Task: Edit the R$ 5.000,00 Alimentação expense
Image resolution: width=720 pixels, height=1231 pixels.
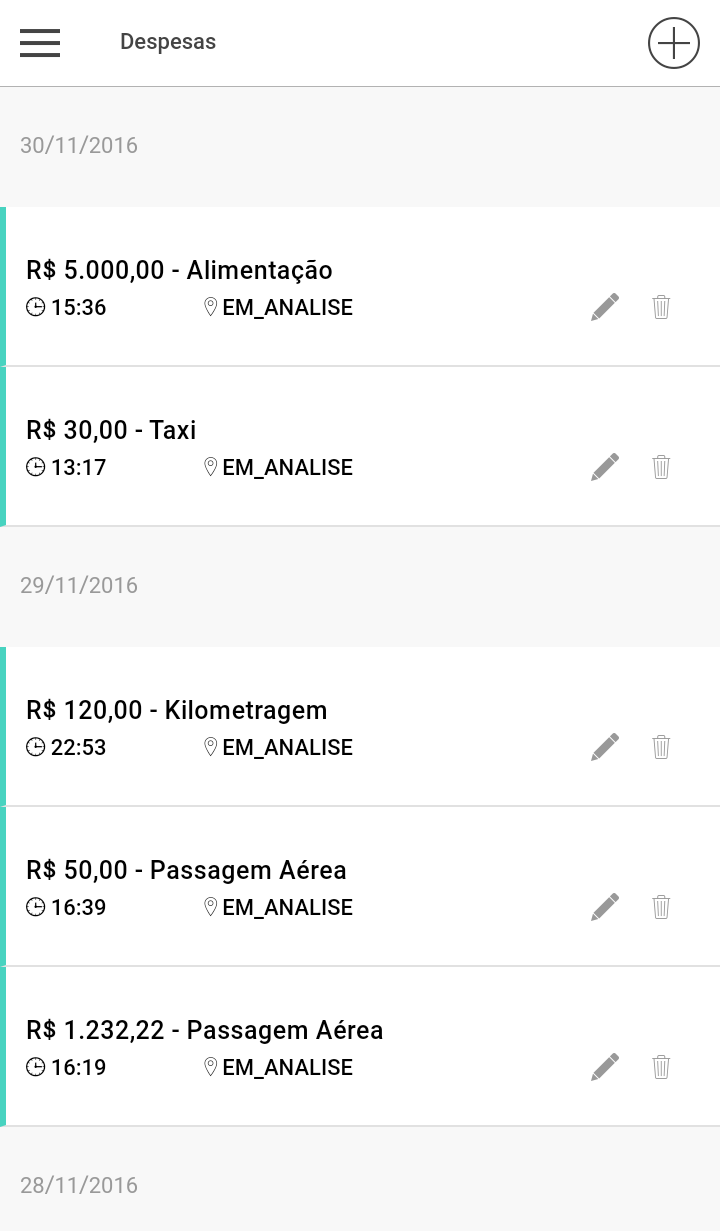Action: pyautogui.click(x=605, y=307)
